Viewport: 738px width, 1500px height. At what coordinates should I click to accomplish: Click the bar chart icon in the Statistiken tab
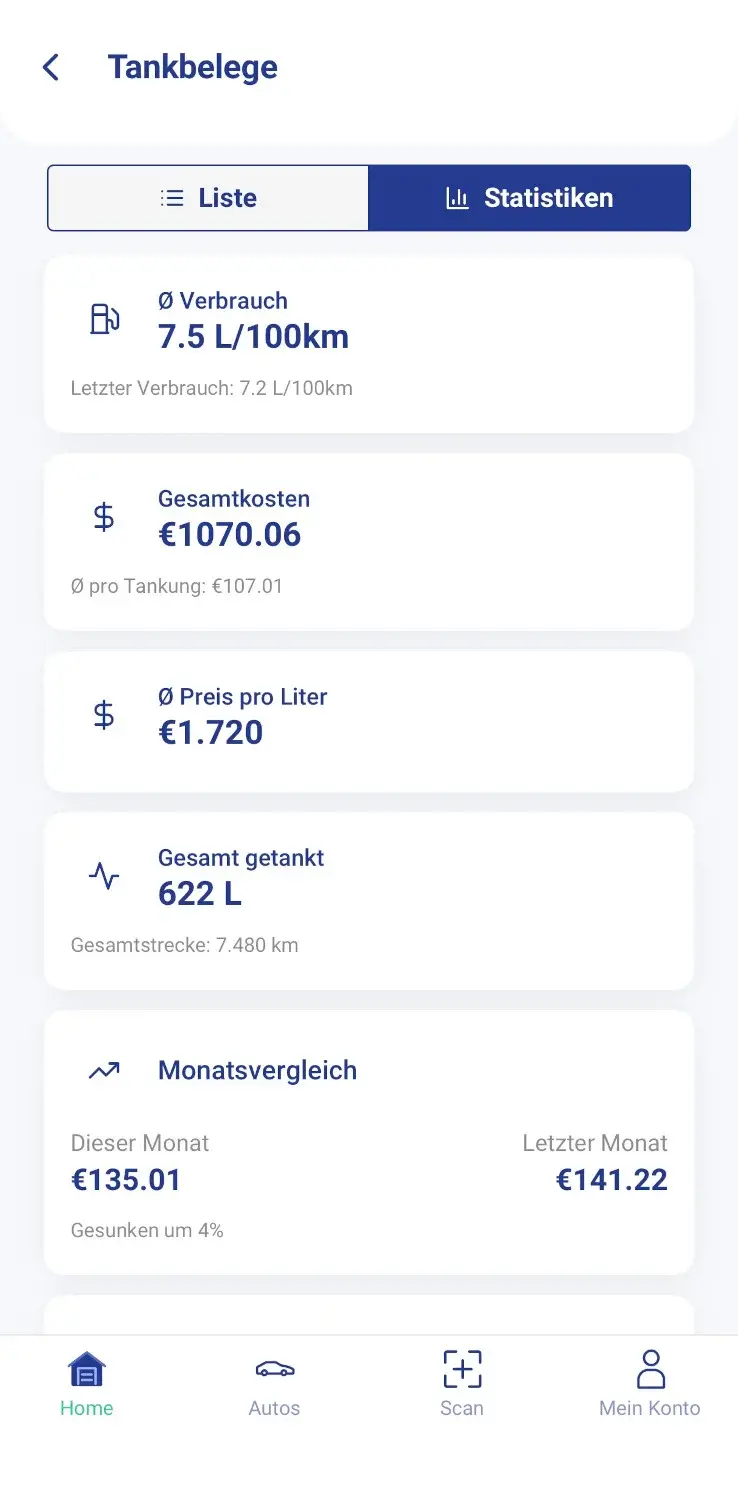click(457, 198)
